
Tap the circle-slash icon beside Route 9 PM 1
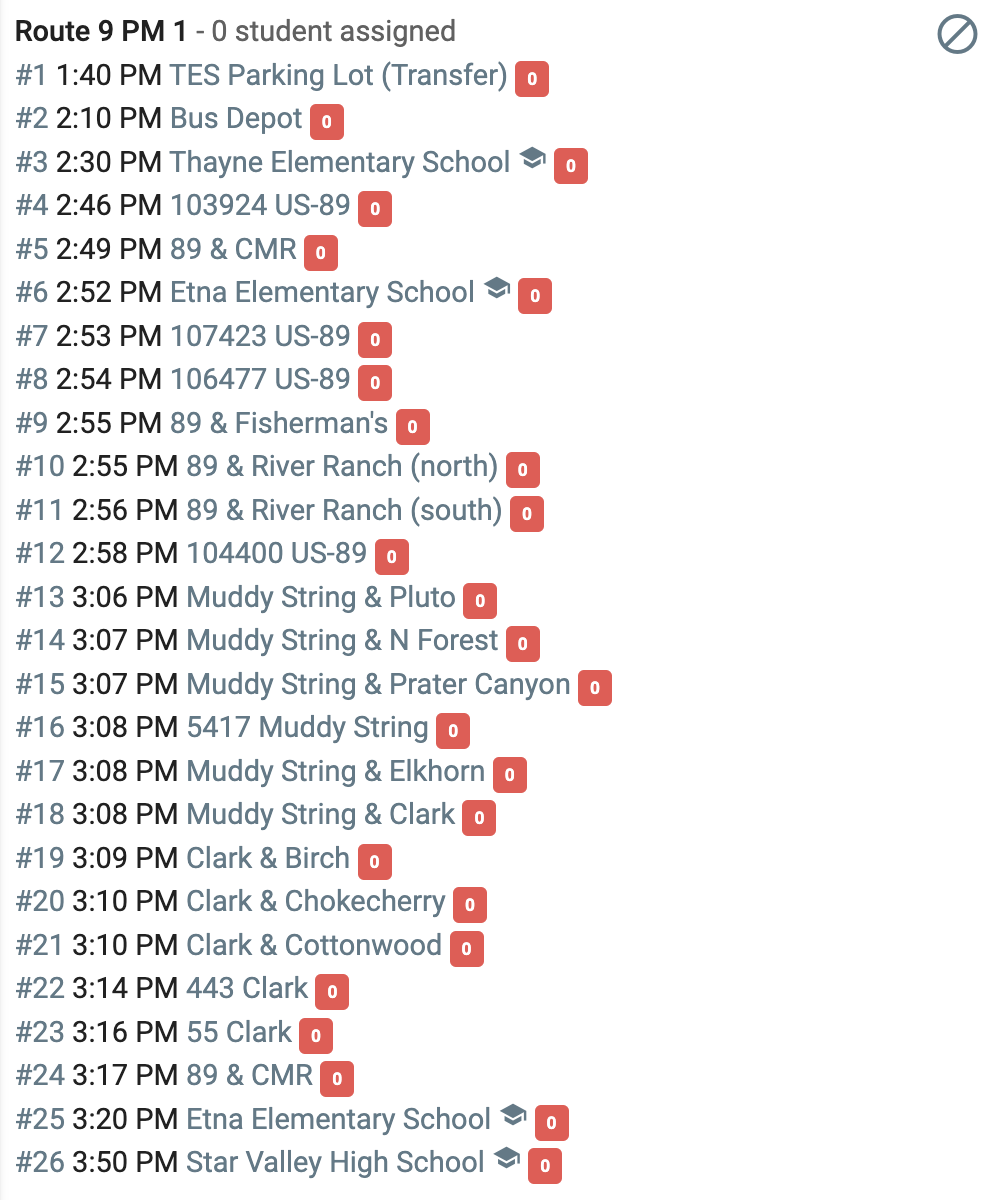957,35
